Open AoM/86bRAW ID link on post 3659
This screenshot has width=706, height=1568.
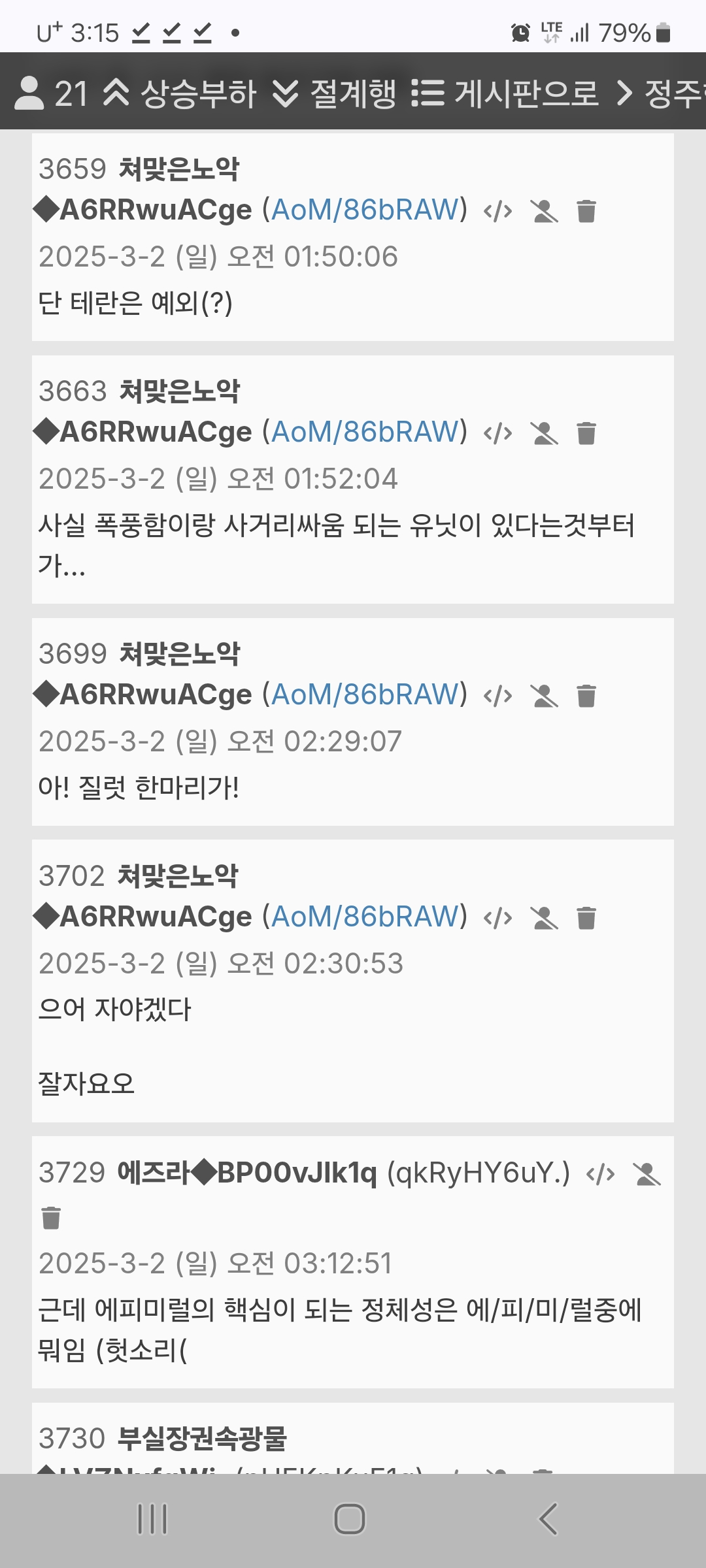click(365, 210)
